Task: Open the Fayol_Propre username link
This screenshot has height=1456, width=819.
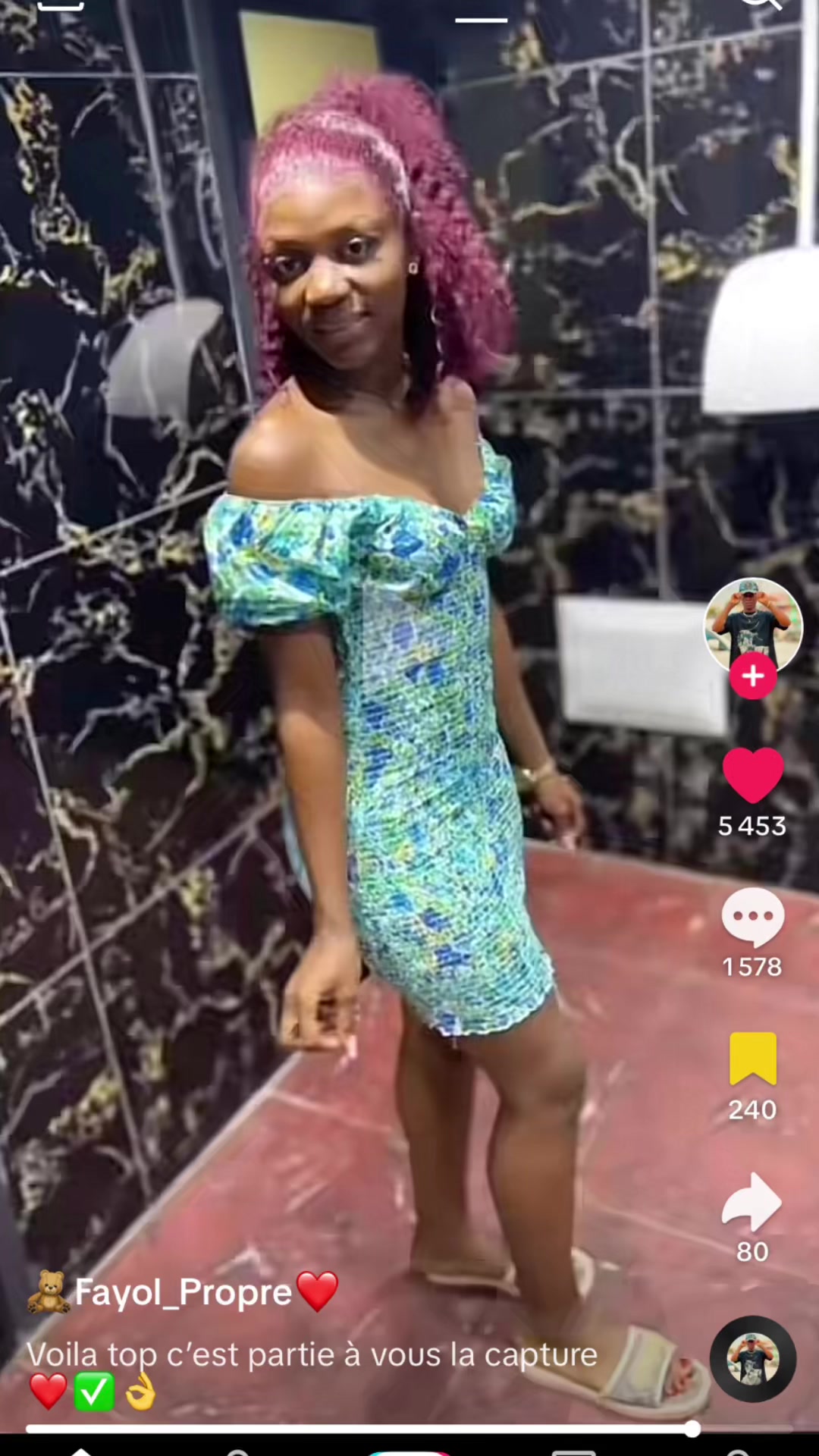Action: (183, 1292)
